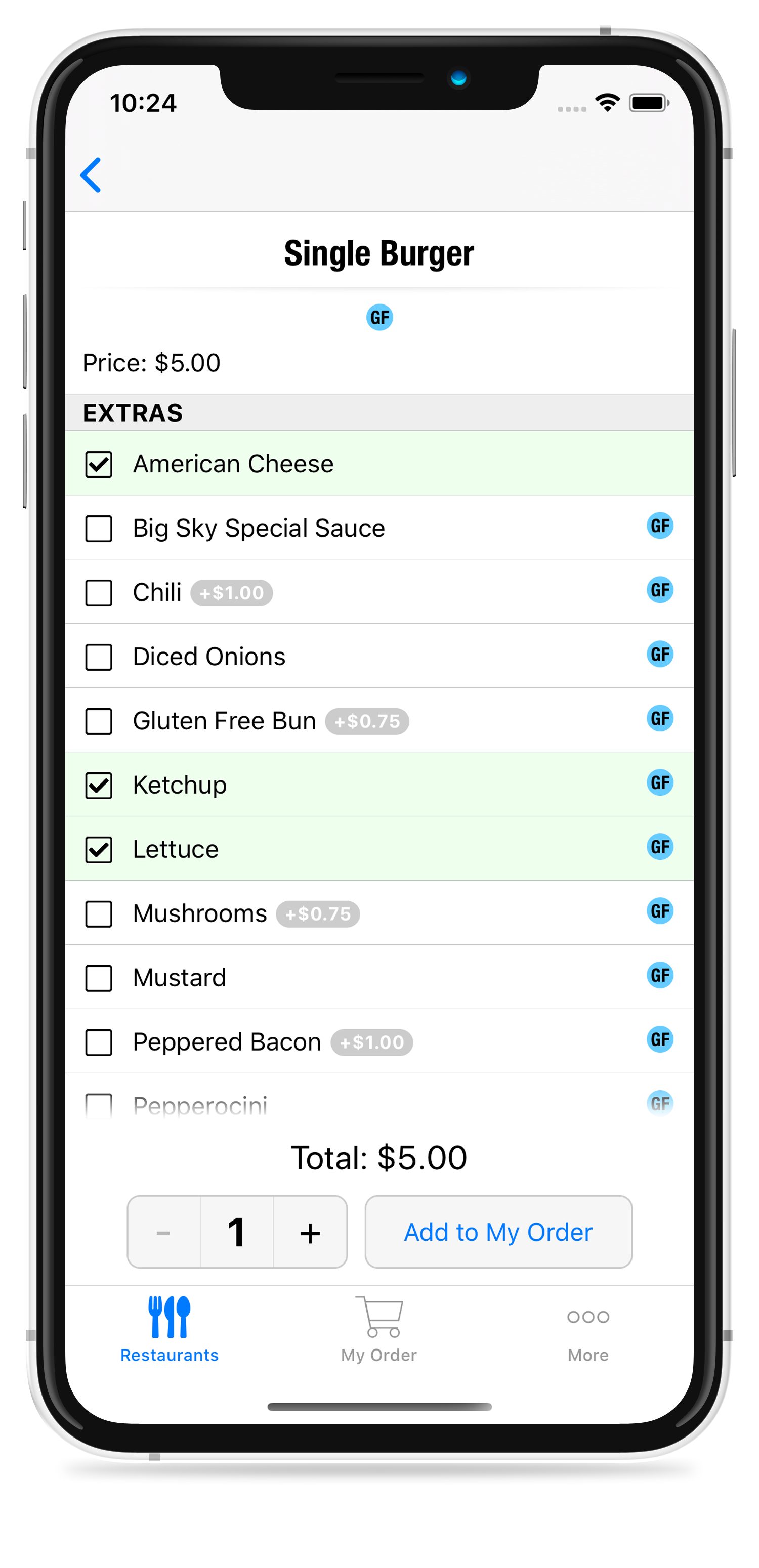Go back using the blue arrow
759x1568 pixels.
pos(92,176)
